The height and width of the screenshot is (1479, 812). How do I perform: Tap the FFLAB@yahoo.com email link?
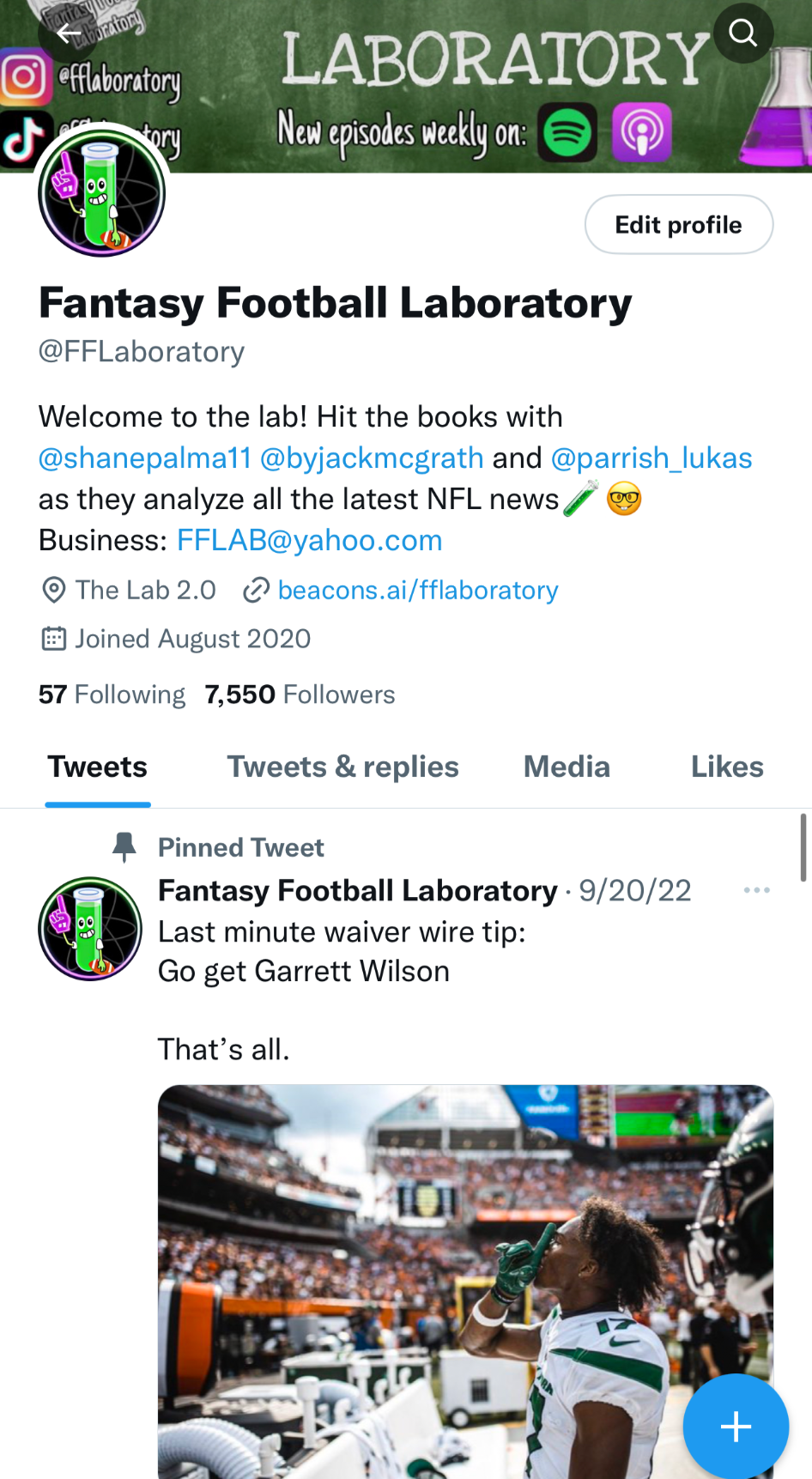[x=309, y=541]
